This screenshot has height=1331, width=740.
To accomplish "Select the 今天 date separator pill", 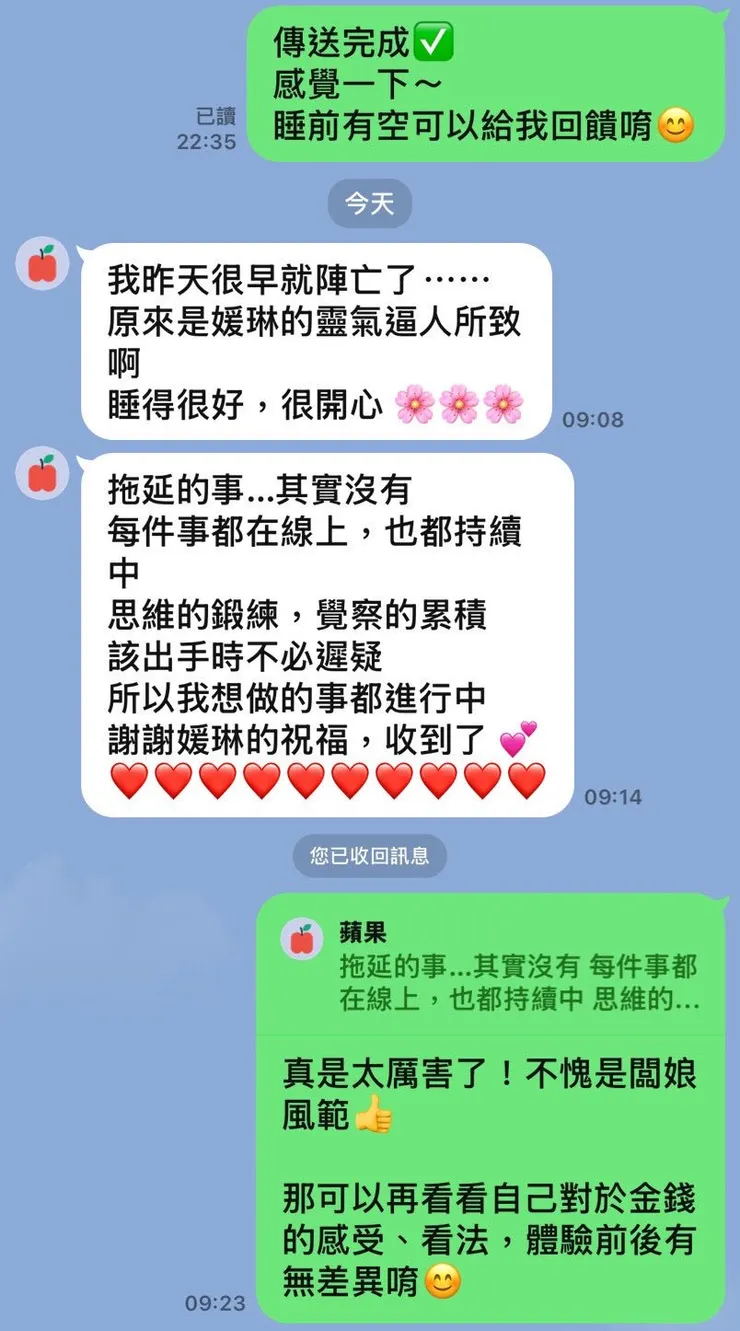I will [369, 203].
